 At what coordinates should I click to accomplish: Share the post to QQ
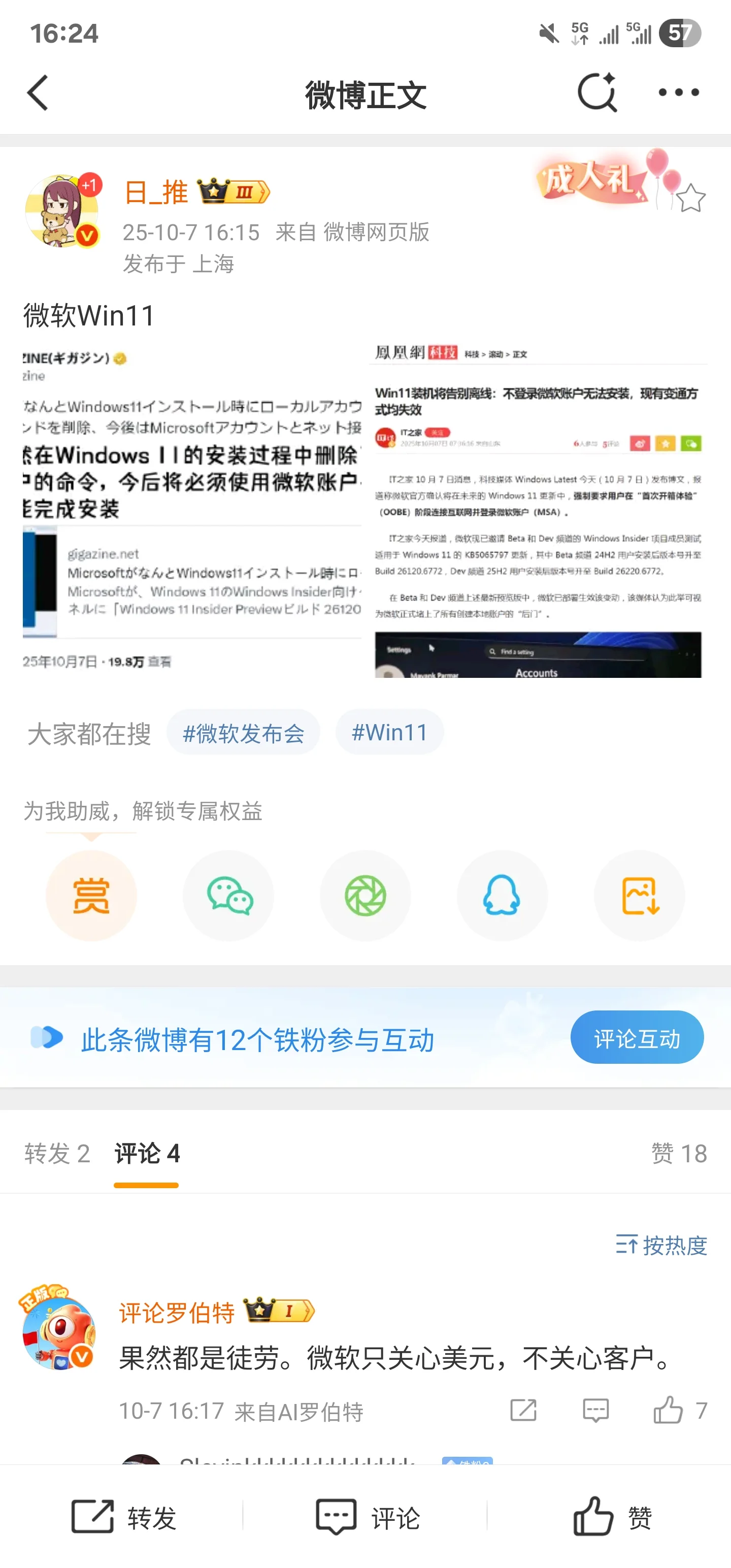[502, 895]
